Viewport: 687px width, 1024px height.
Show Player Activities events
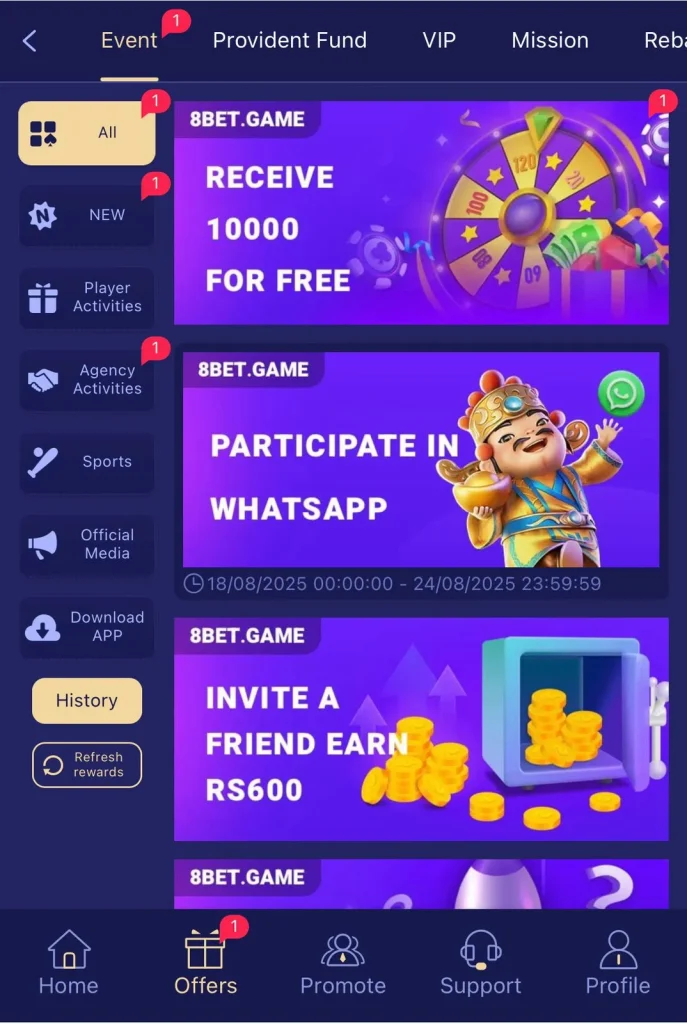tap(87, 298)
